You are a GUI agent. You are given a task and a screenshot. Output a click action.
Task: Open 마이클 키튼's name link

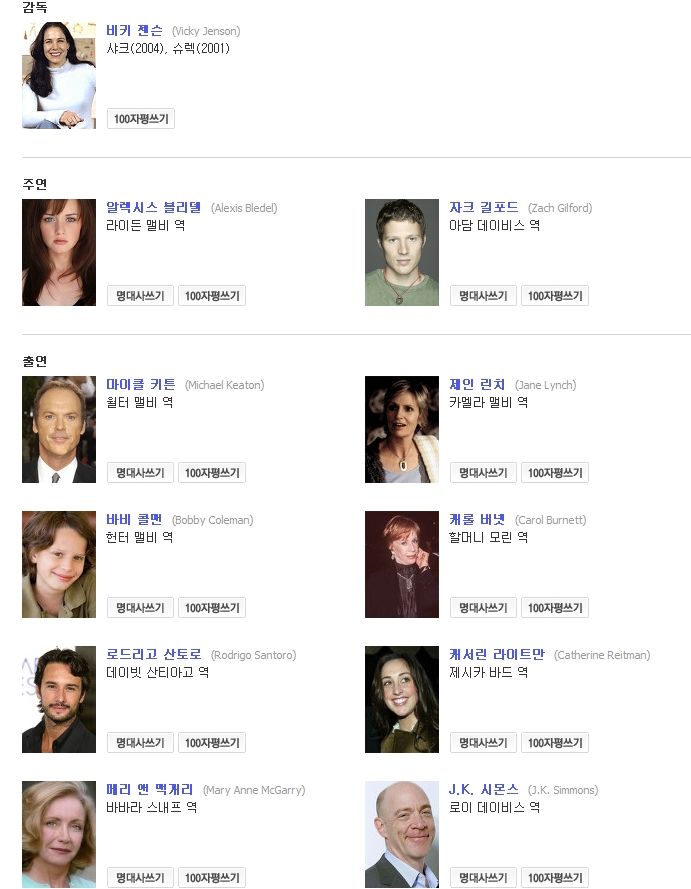point(141,384)
